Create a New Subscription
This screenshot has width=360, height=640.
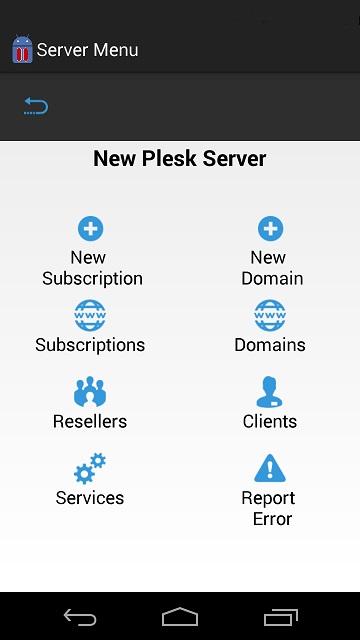91,251
